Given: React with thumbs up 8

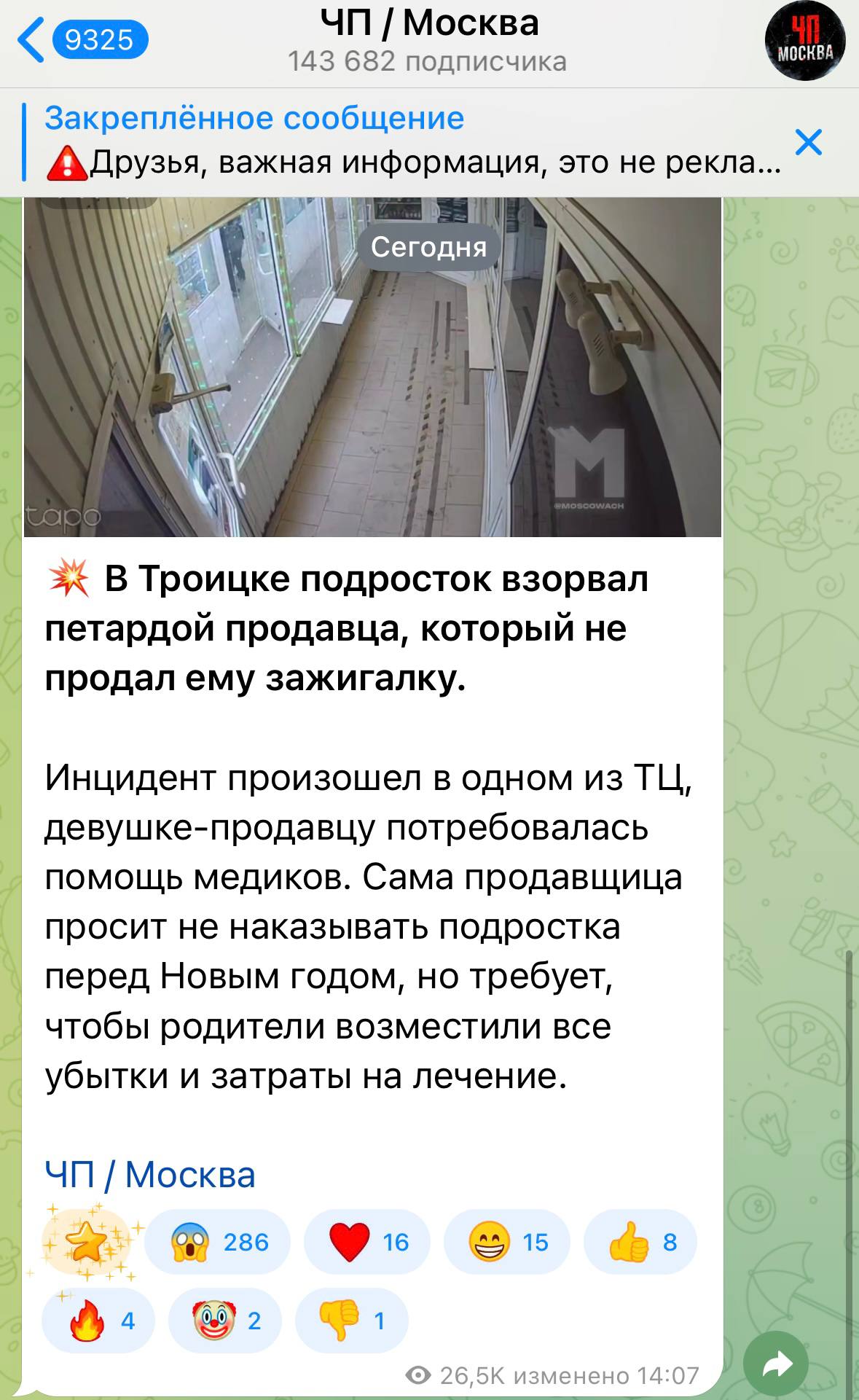Looking at the screenshot, I should tap(640, 1242).
